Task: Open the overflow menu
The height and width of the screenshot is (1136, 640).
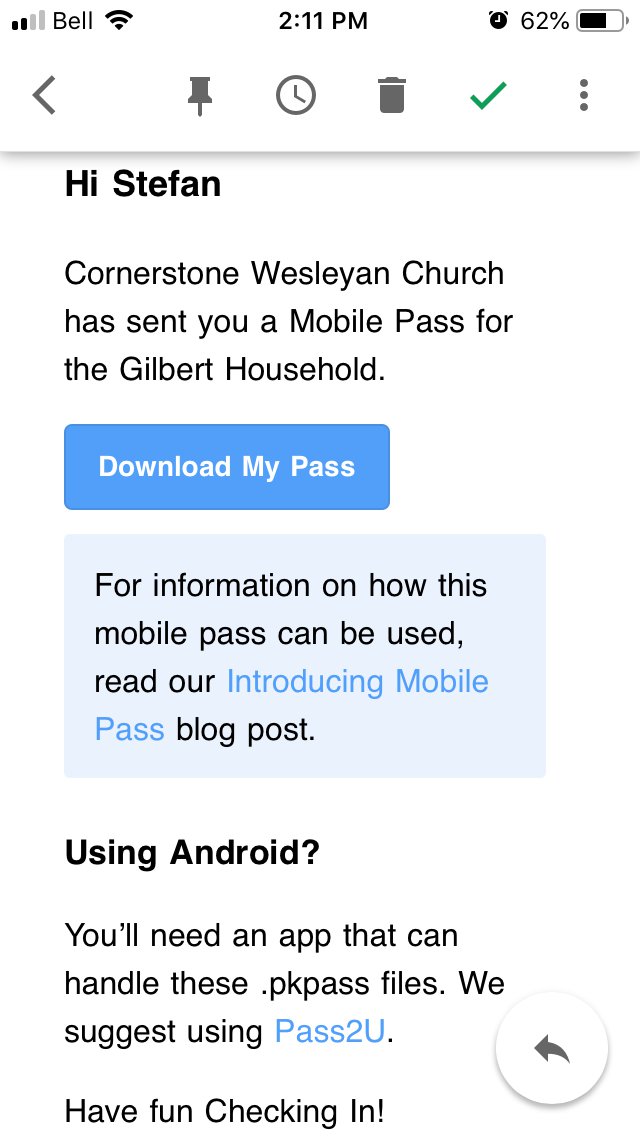Action: (x=583, y=96)
